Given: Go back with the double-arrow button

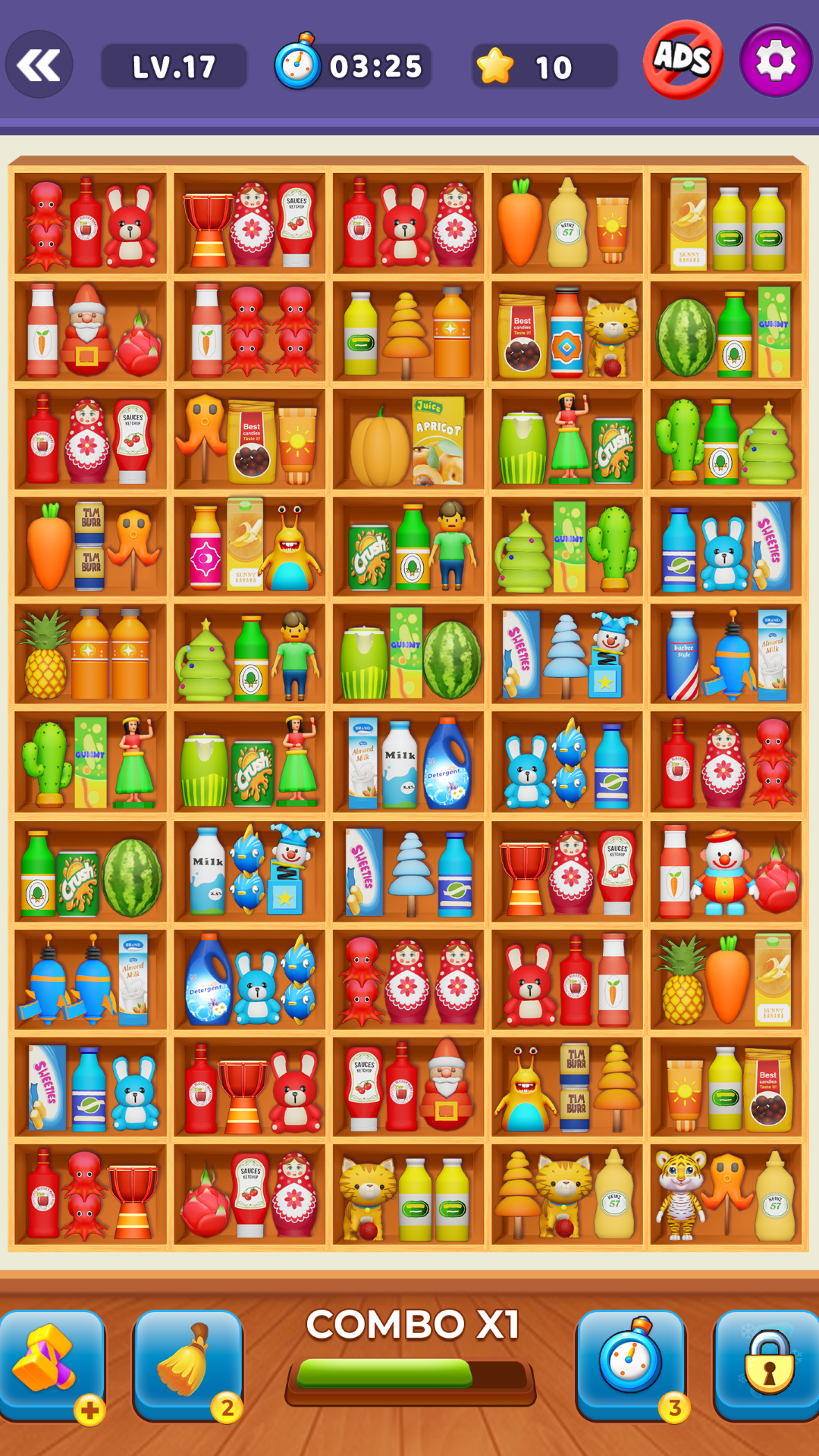Looking at the screenshot, I should pos(39,64).
